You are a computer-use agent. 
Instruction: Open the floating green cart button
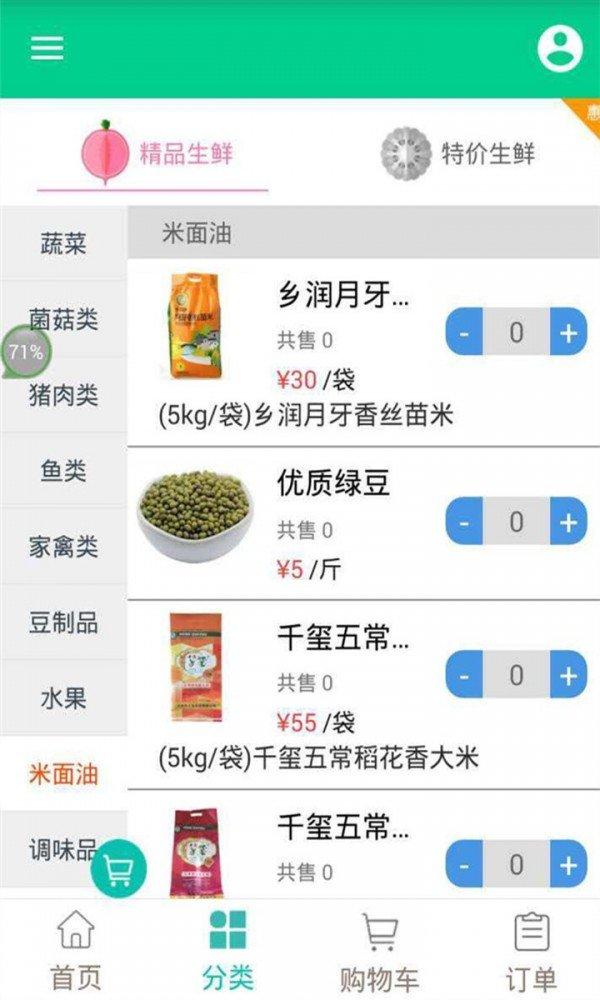click(119, 871)
